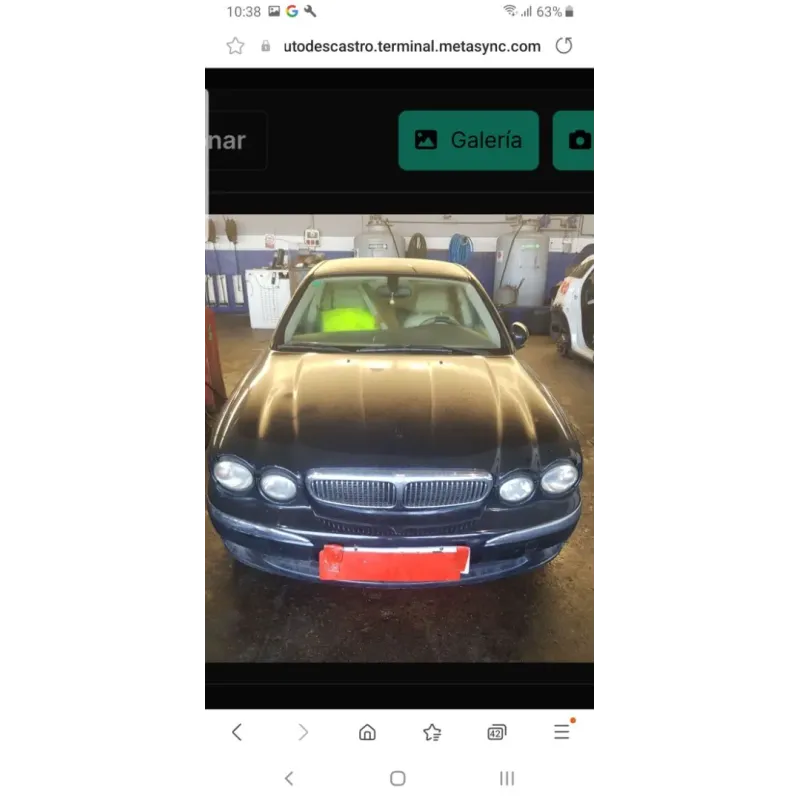Viewport: 800px width, 800px height.
Task: View the 42 open tabs
Action: pos(496,732)
